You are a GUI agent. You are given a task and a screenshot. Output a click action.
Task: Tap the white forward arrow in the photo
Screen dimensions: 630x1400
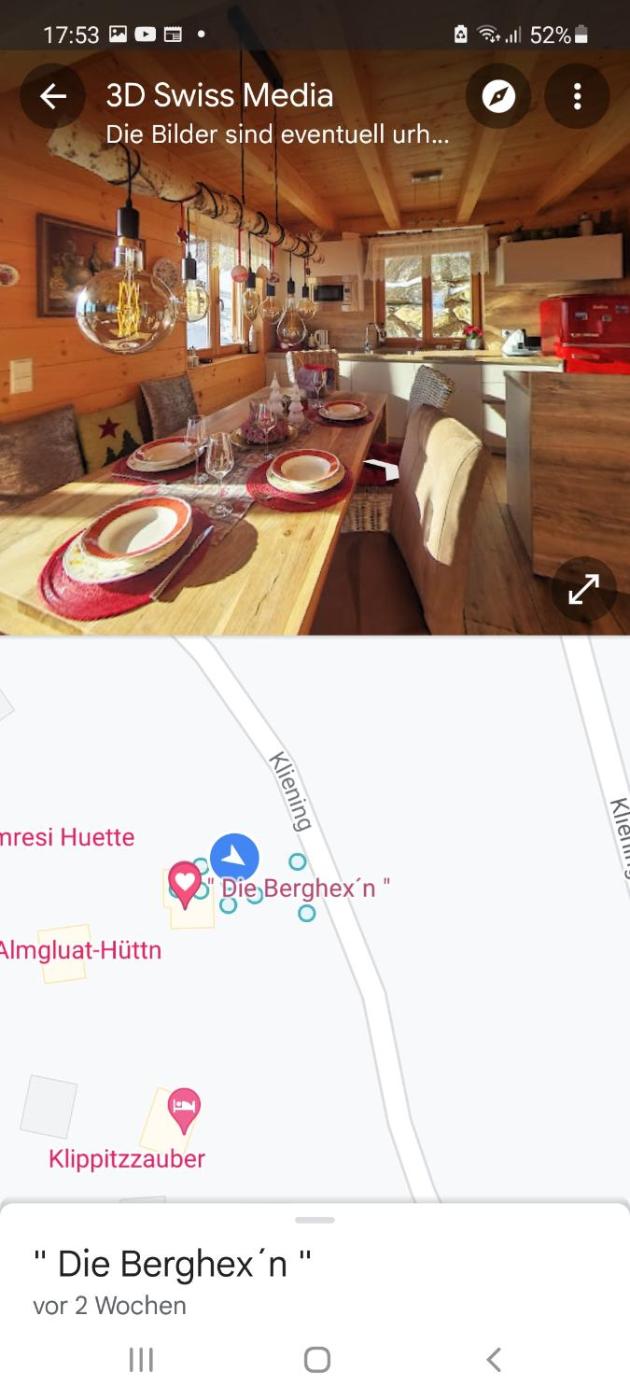[x=381, y=468]
